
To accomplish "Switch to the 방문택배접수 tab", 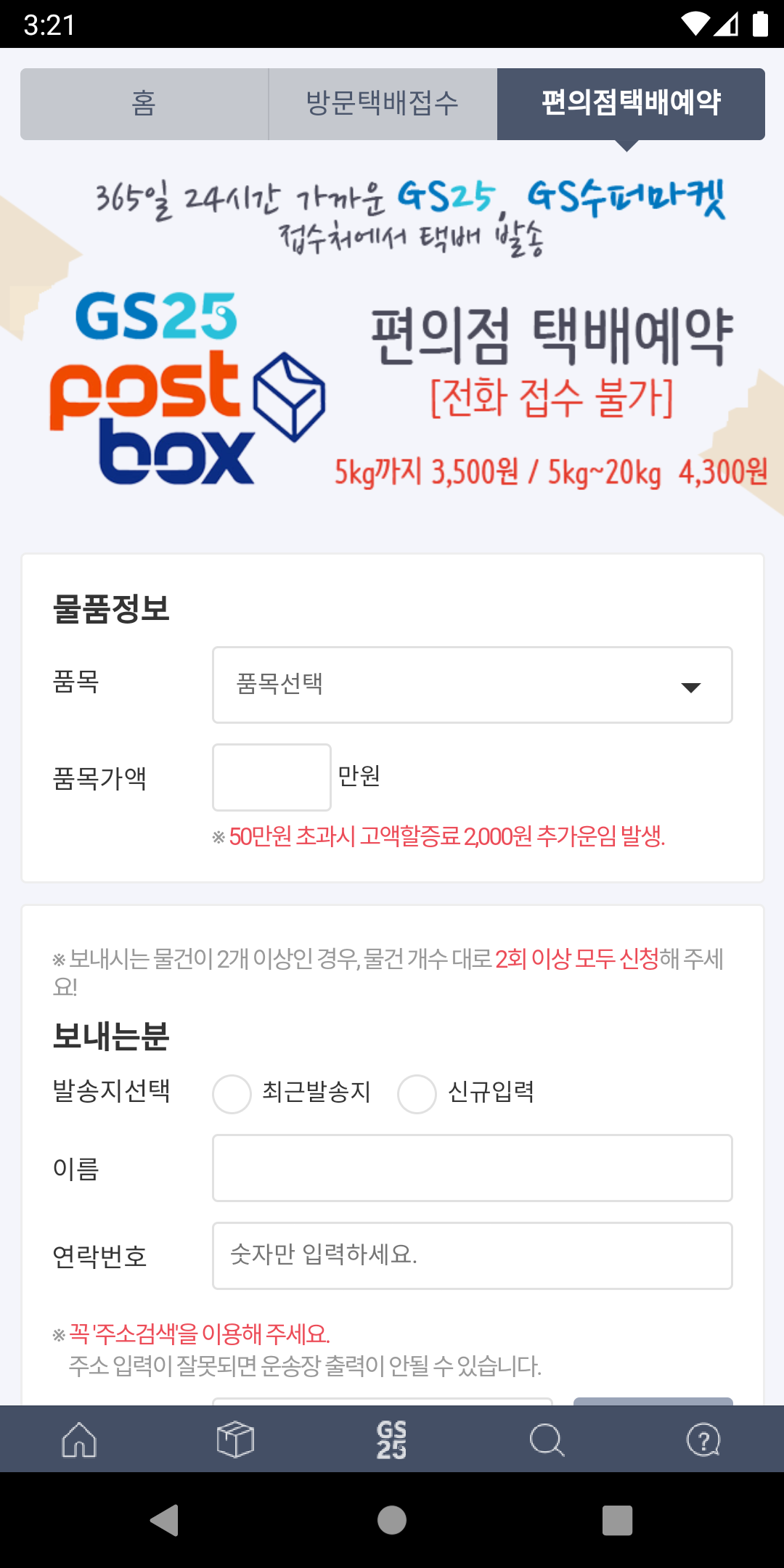I will click(383, 104).
